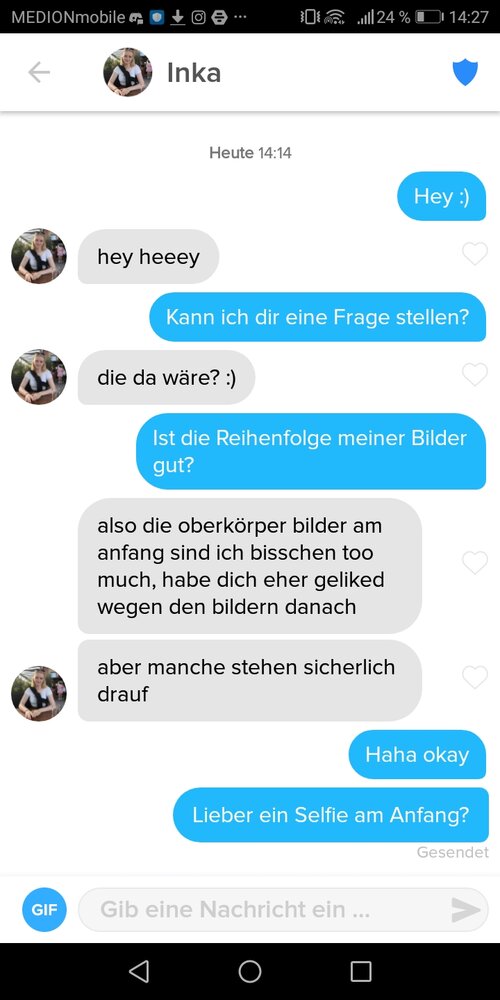Heart the "also die oberkörper bilder" message
Viewport: 500px width, 1000px height.
point(474,562)
